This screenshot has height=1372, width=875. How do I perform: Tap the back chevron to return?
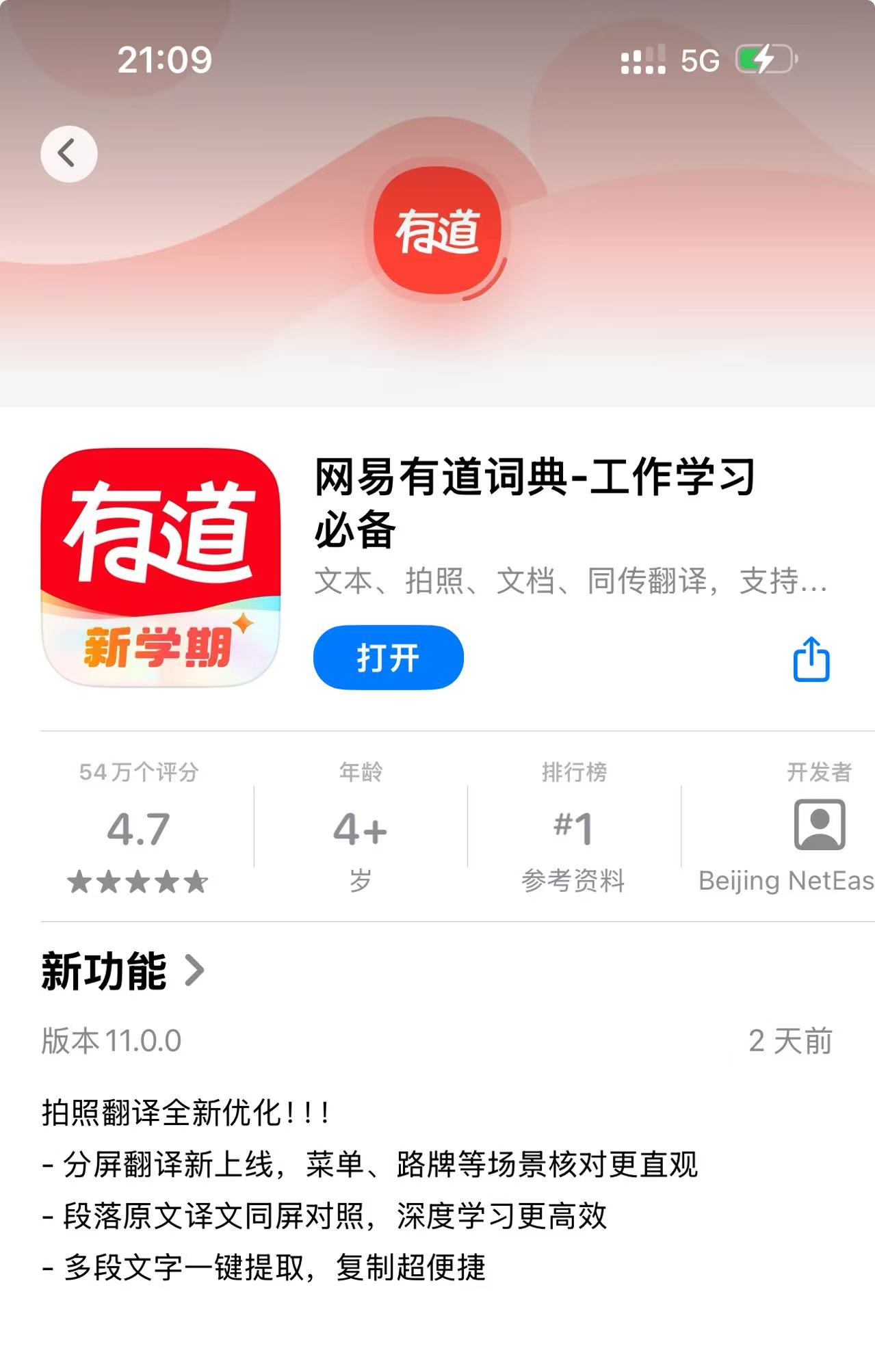click(67, 153)
